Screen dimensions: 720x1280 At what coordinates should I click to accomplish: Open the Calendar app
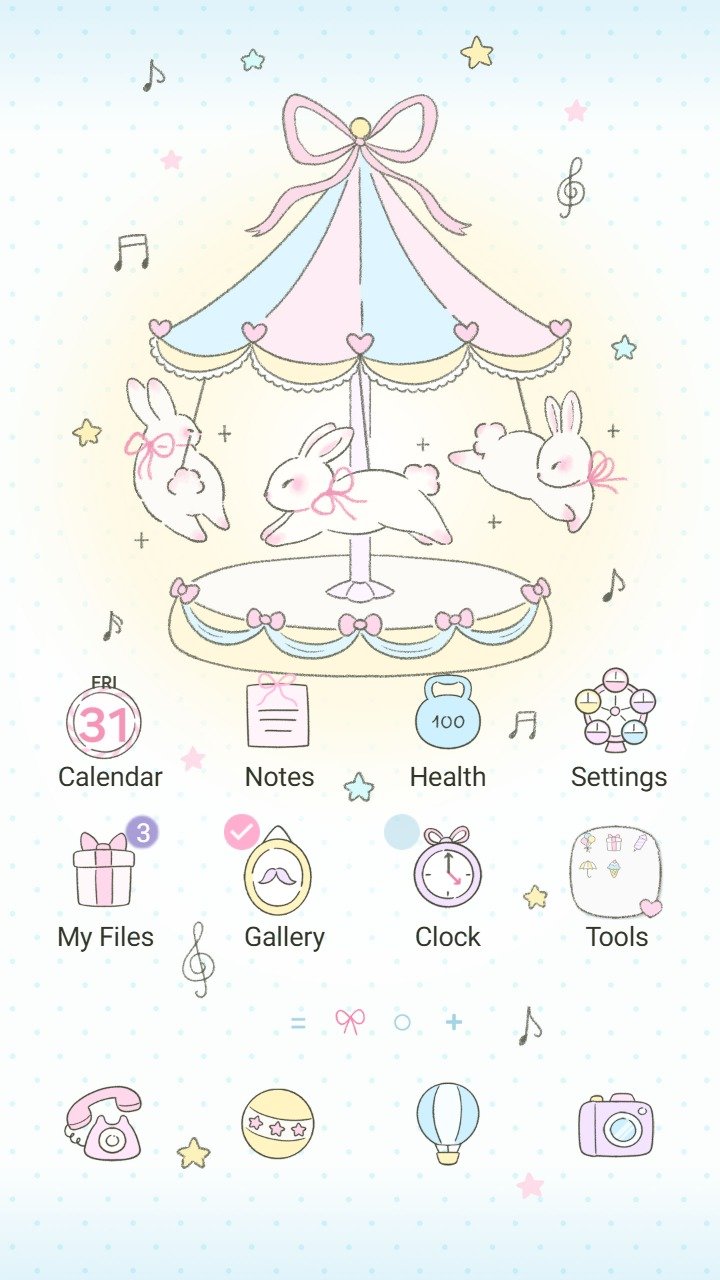pyautogui.click(x=105, y=722)
